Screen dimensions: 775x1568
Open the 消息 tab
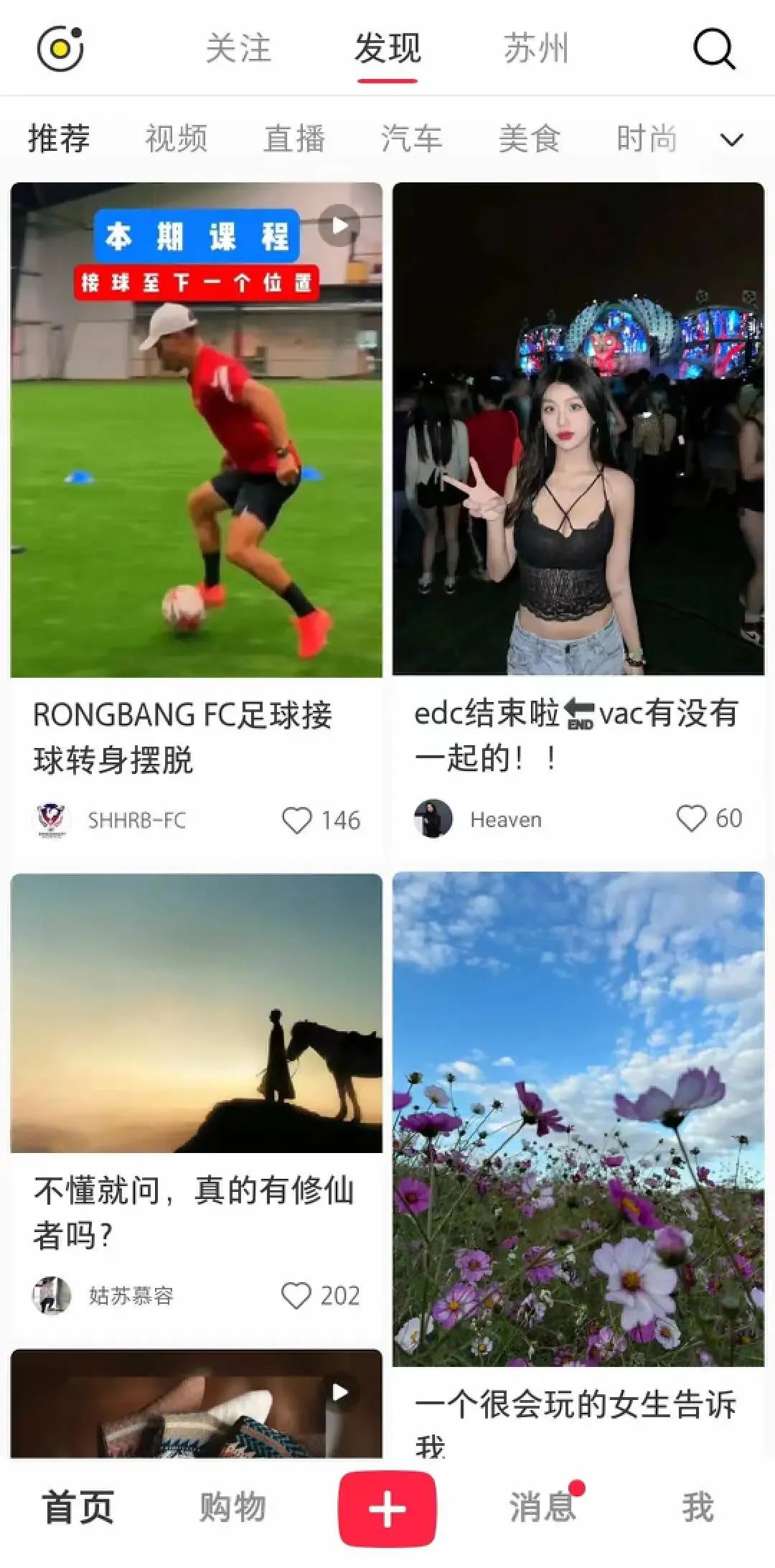[x=542, y=1506]
